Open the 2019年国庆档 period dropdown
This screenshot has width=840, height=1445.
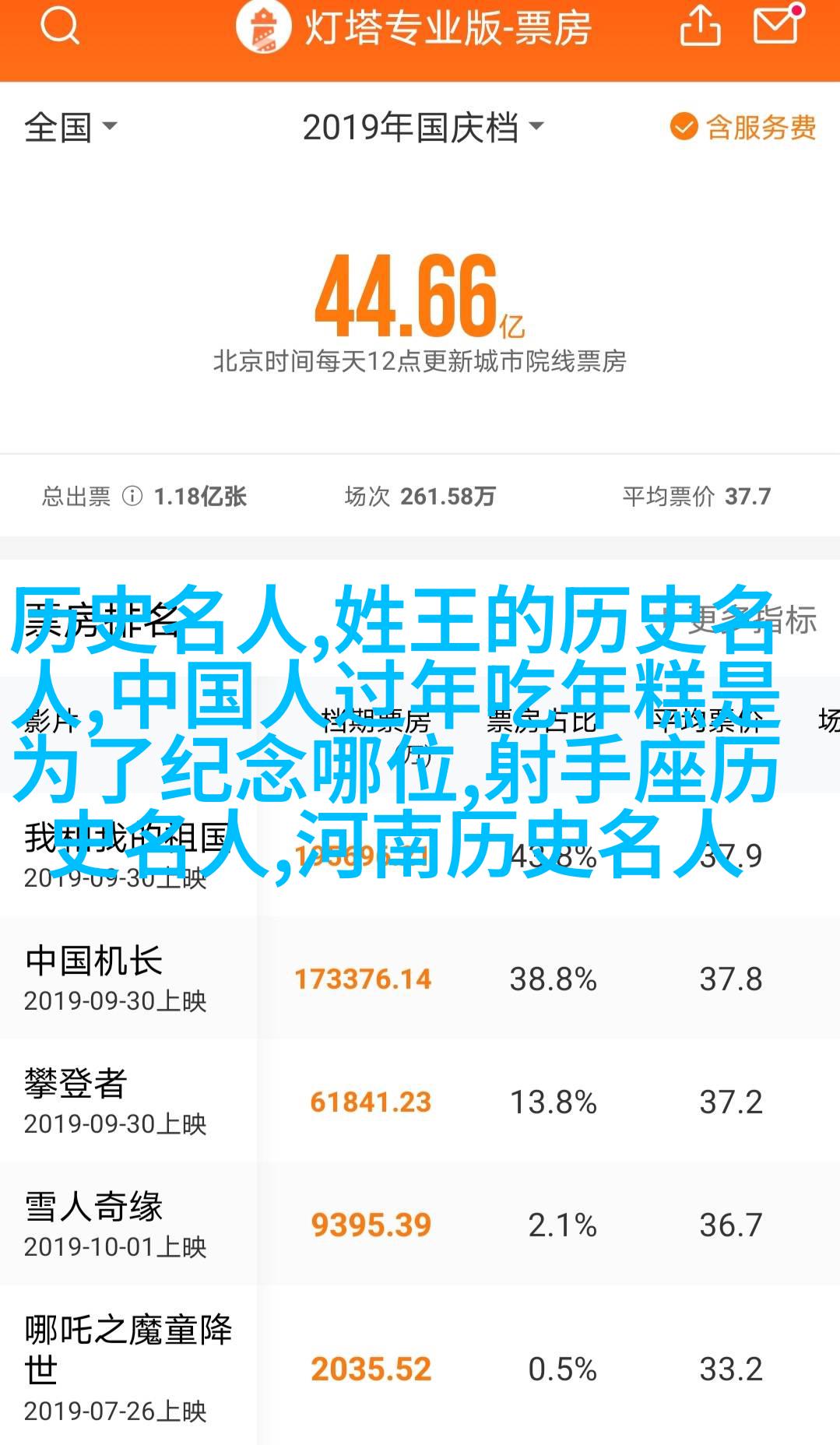coord(422,127)
